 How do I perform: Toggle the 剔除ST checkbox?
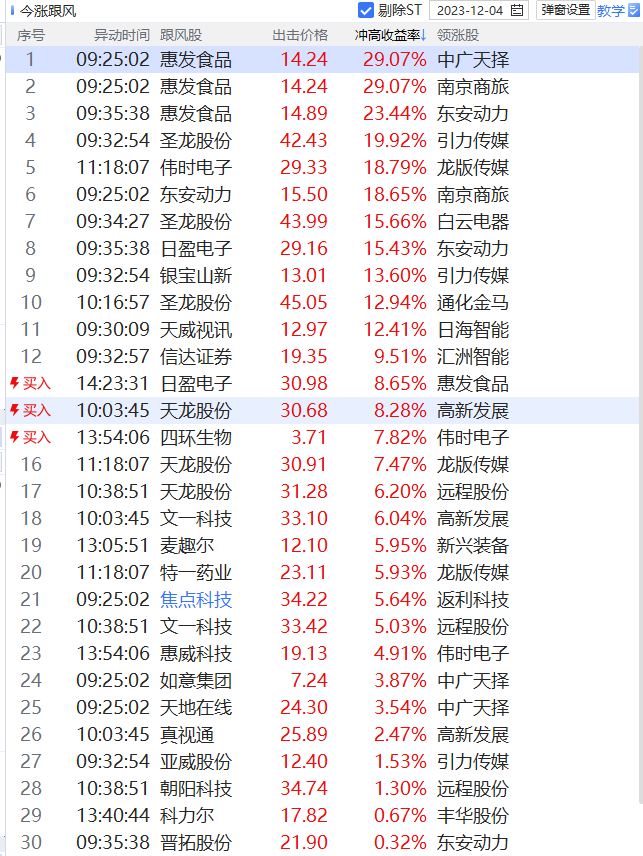366,10
